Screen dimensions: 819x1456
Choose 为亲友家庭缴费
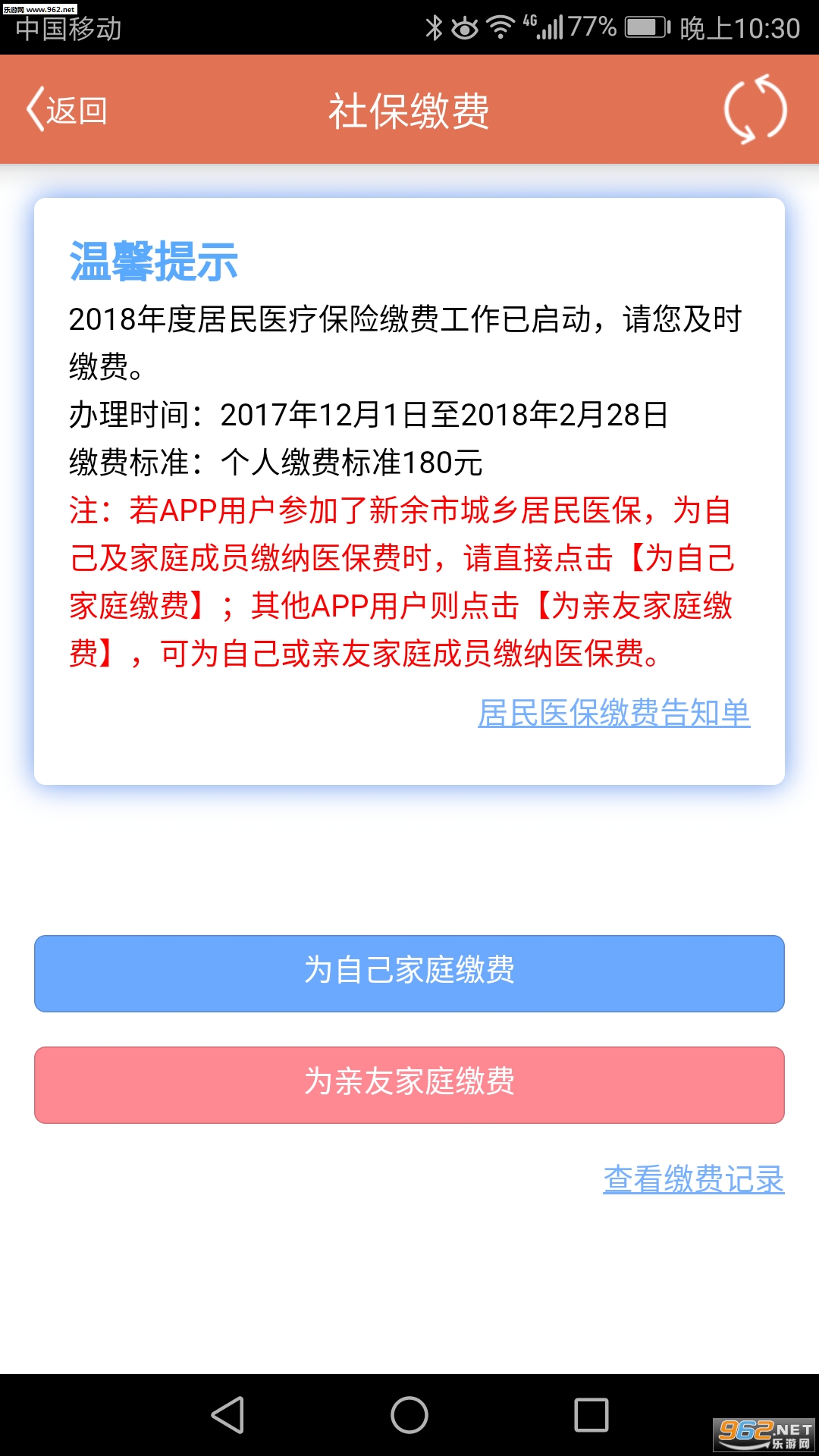click(x=409, y=1084)
